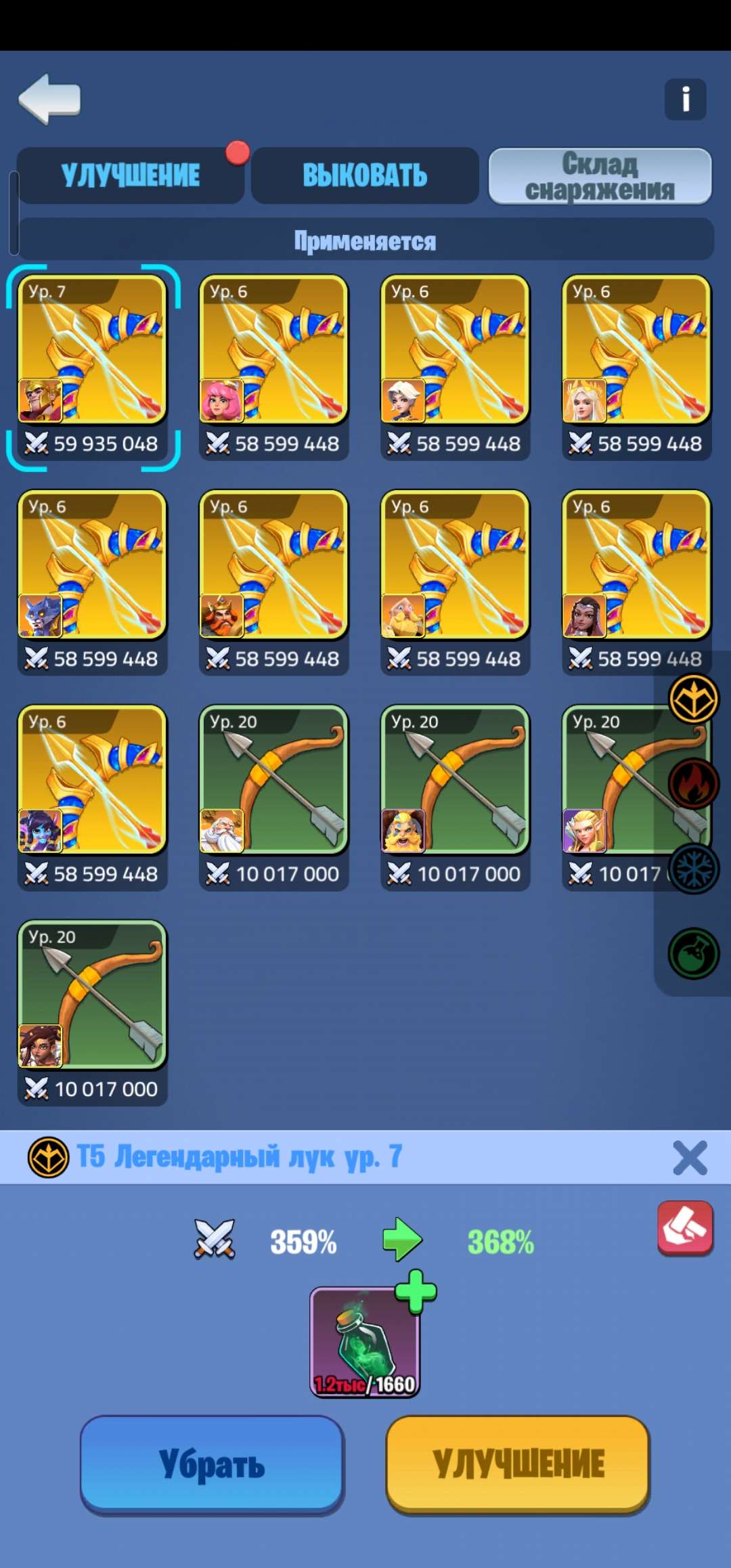Screen dimensions: 731x1568
Task: Tap the red hammer icon
Action: (685, 1227)
